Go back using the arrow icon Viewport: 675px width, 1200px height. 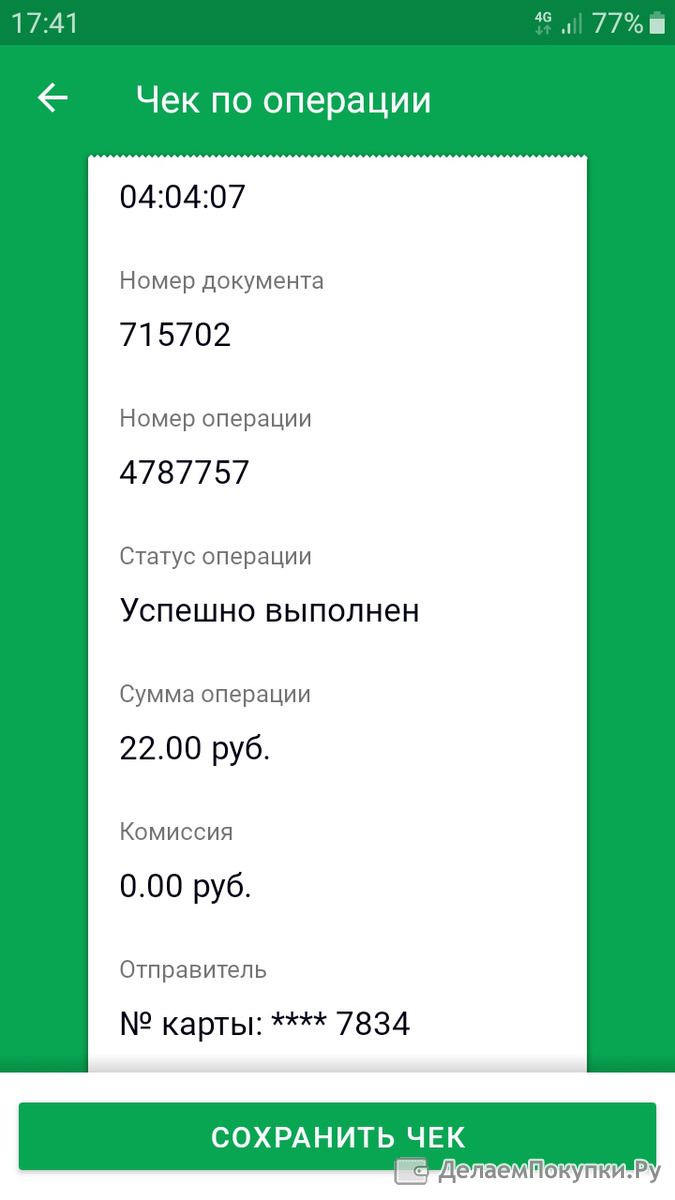pyautogui.click(x=52, y=98)
